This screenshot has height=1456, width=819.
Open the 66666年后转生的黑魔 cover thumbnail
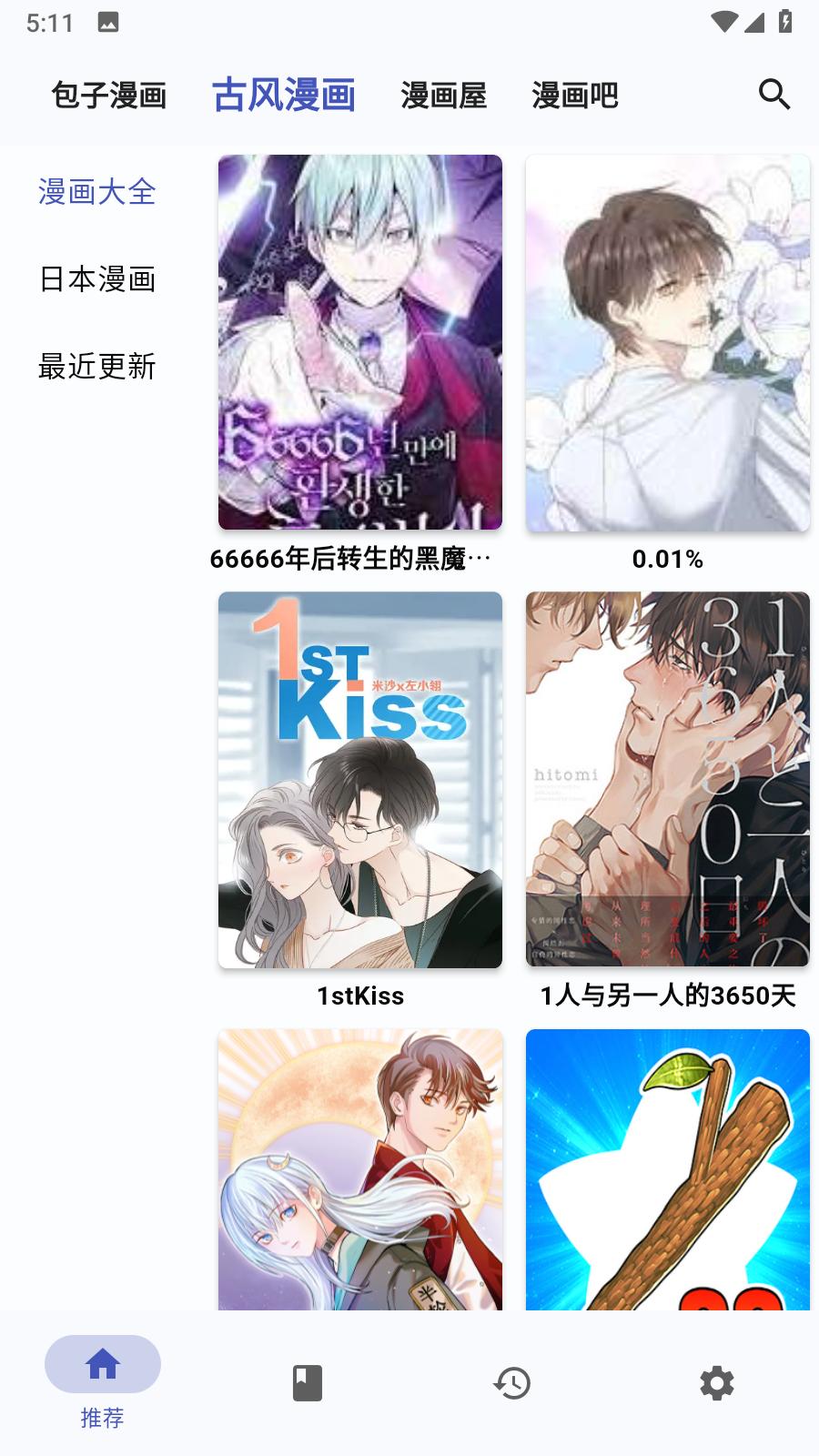pos(360,343)
